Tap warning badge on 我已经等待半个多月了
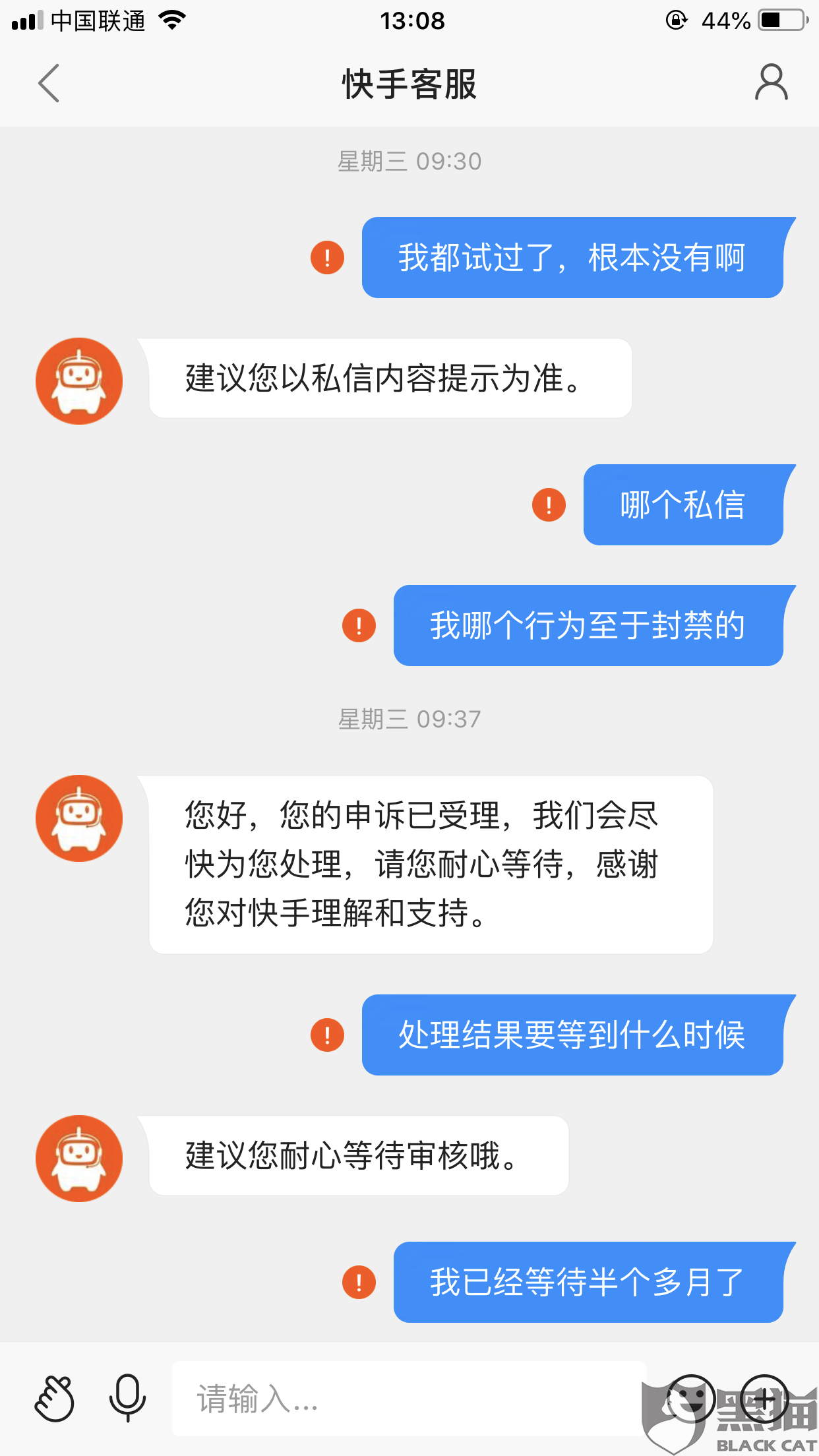The width and height of the screenshot is (819, 1456). (358, 1282)
